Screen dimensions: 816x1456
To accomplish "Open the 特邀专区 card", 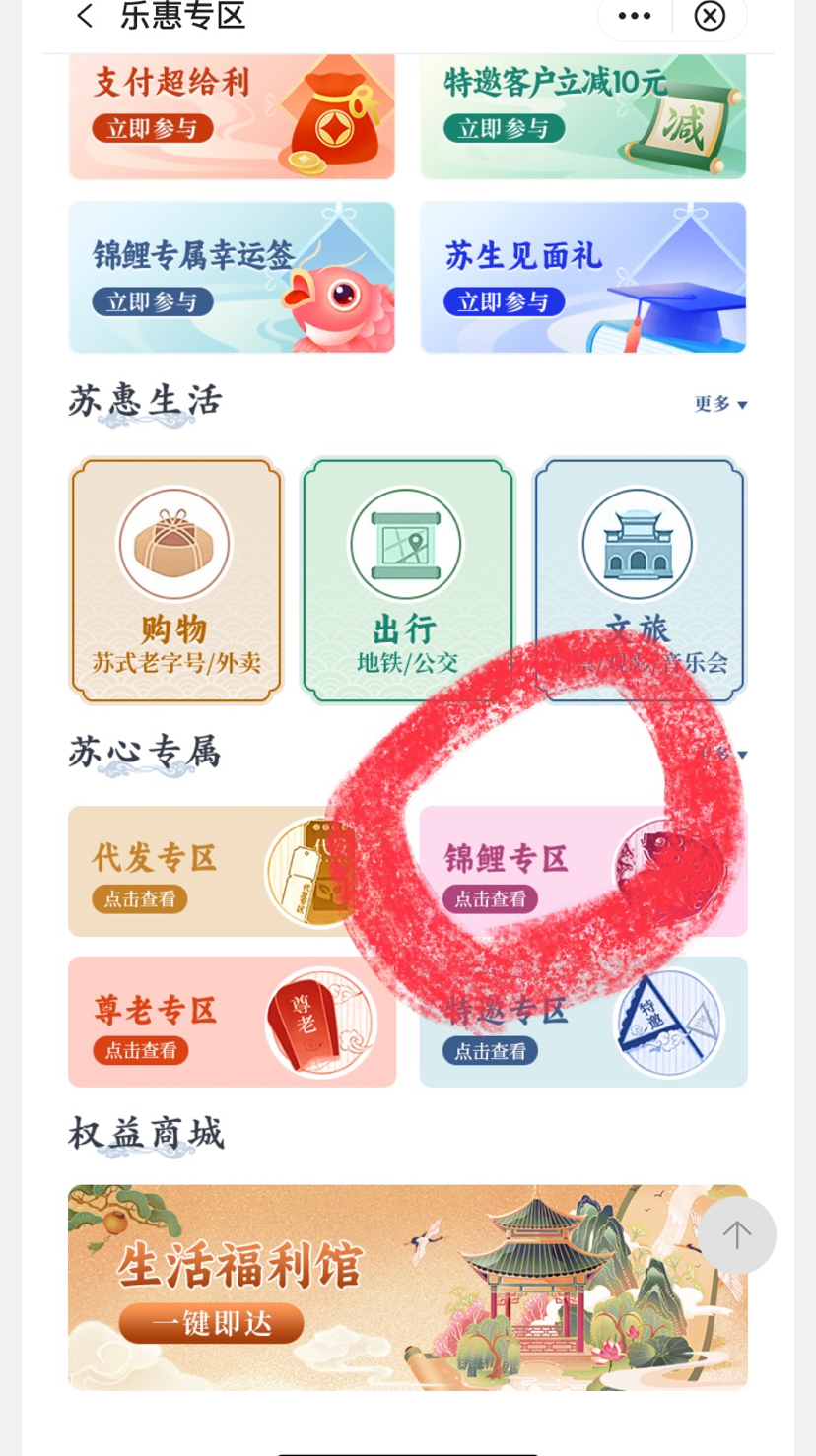I will [x=583, y=1022].
